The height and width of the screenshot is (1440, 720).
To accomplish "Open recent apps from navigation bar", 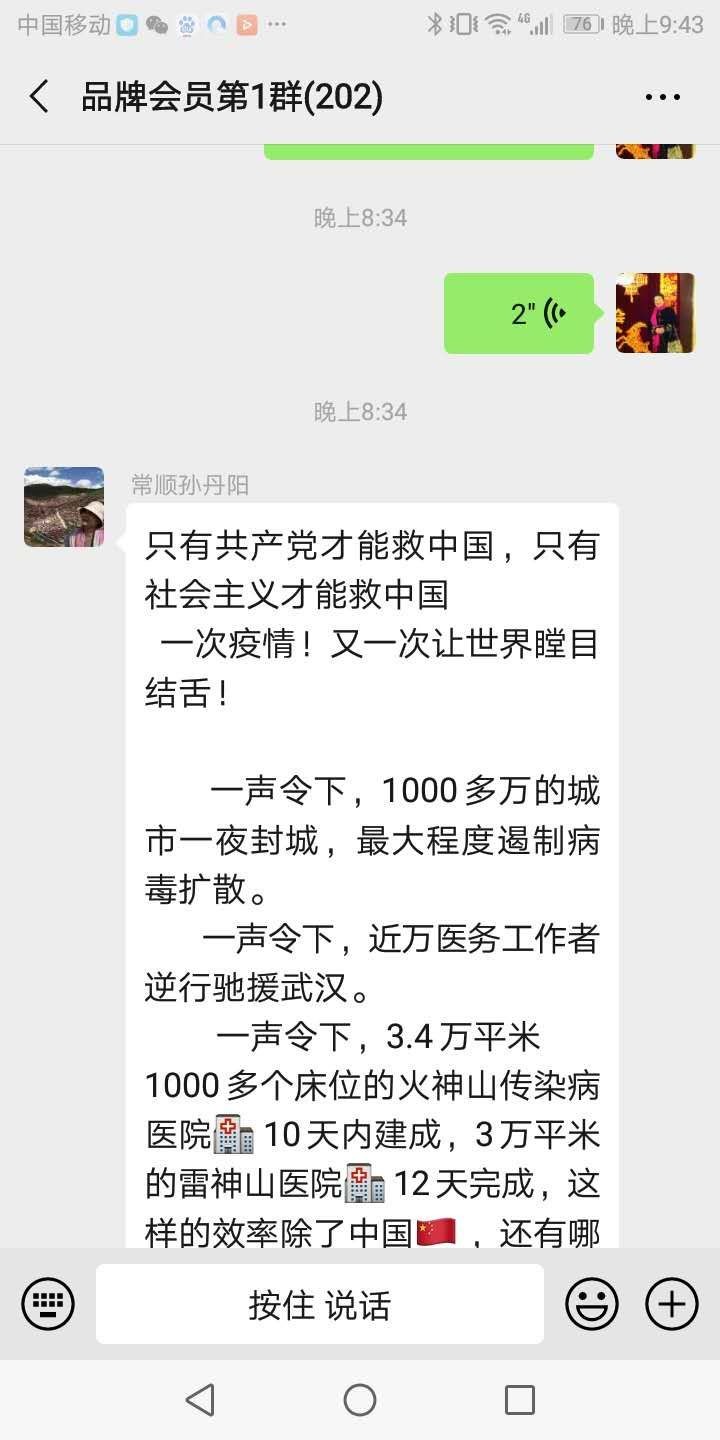I will pyautogui.click(x=520, y=1400).
